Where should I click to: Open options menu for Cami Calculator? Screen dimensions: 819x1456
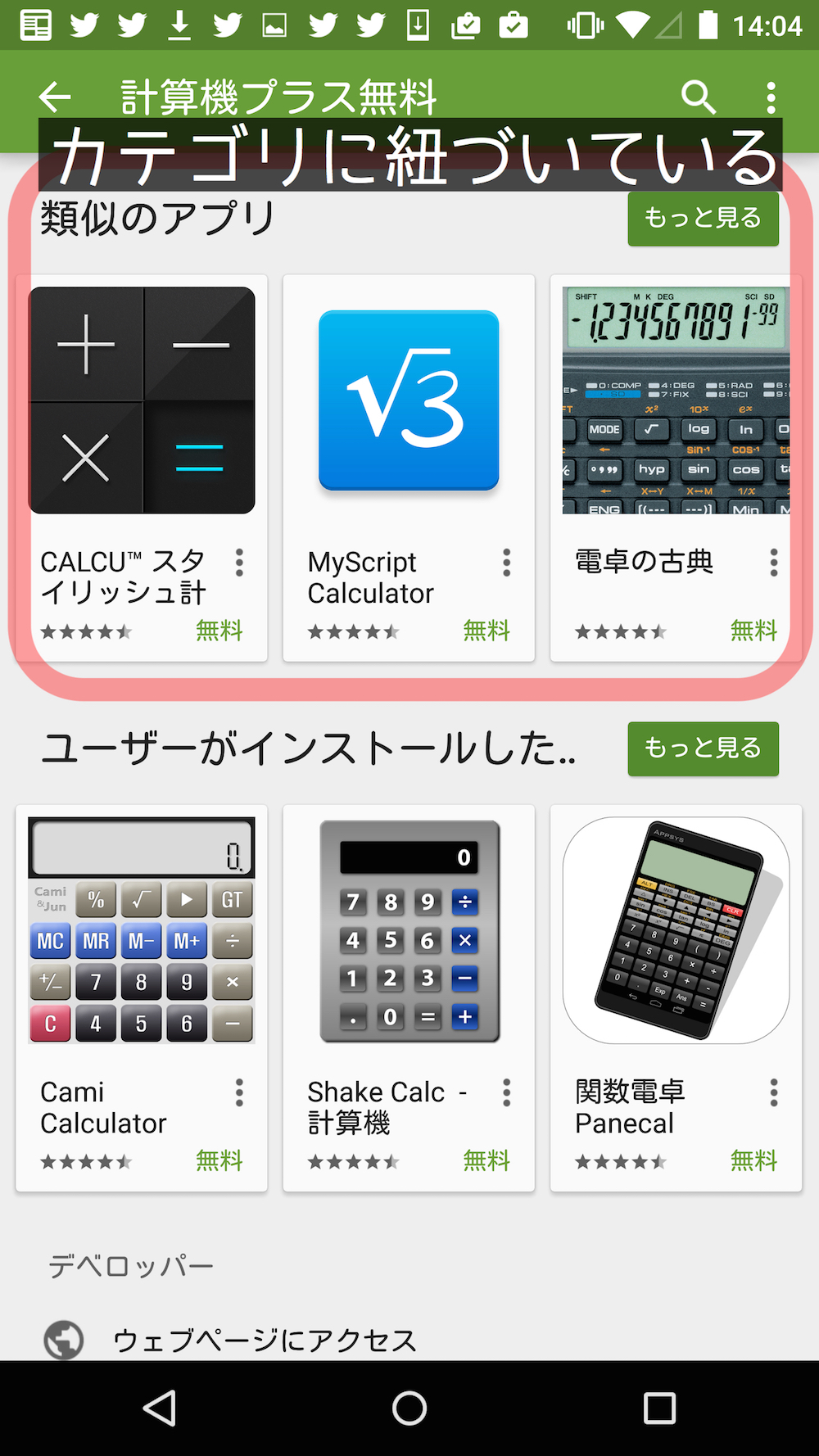point(239,1092)
